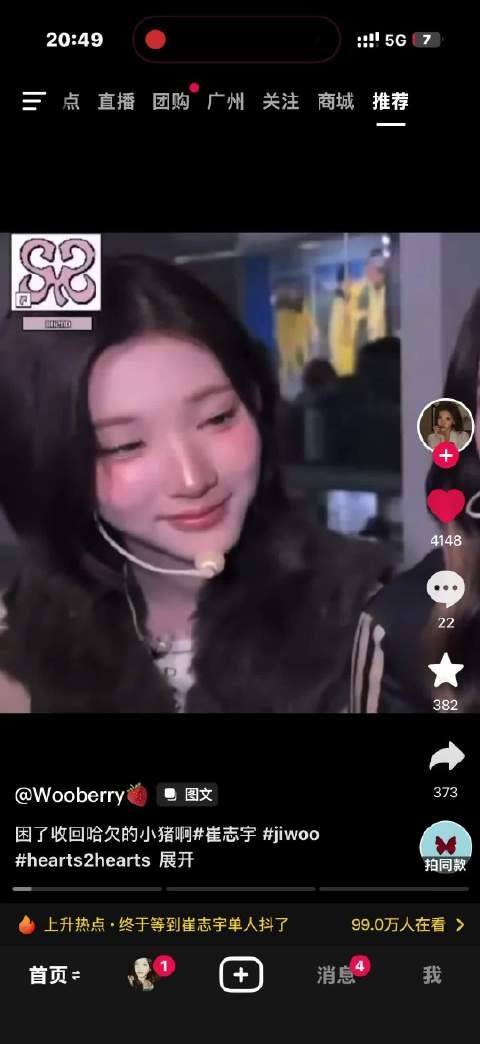Like this video with the heart
The width and height of the screenshot is (480, 1044).
(445, 506)
